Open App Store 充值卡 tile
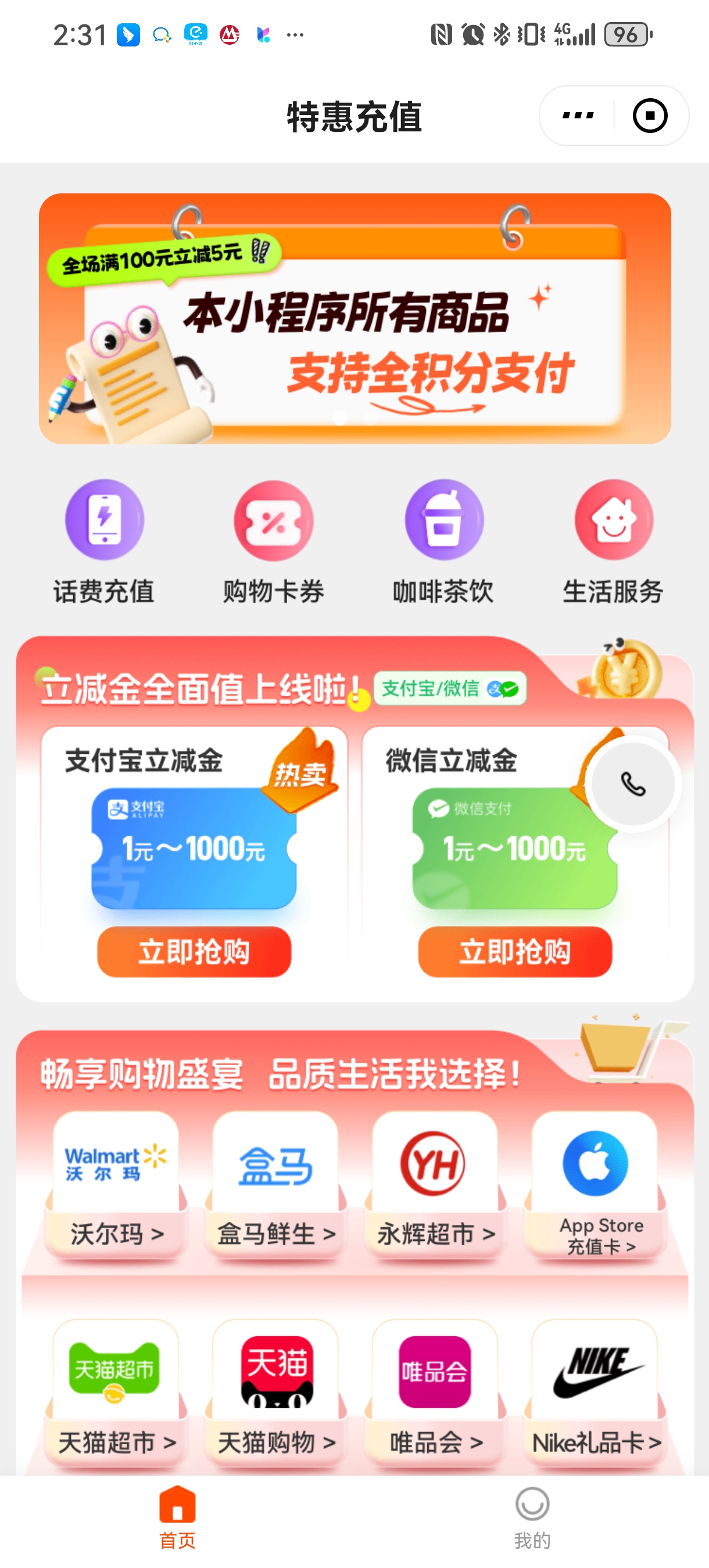The image size is (709, 1568). tap(595, 1184)
